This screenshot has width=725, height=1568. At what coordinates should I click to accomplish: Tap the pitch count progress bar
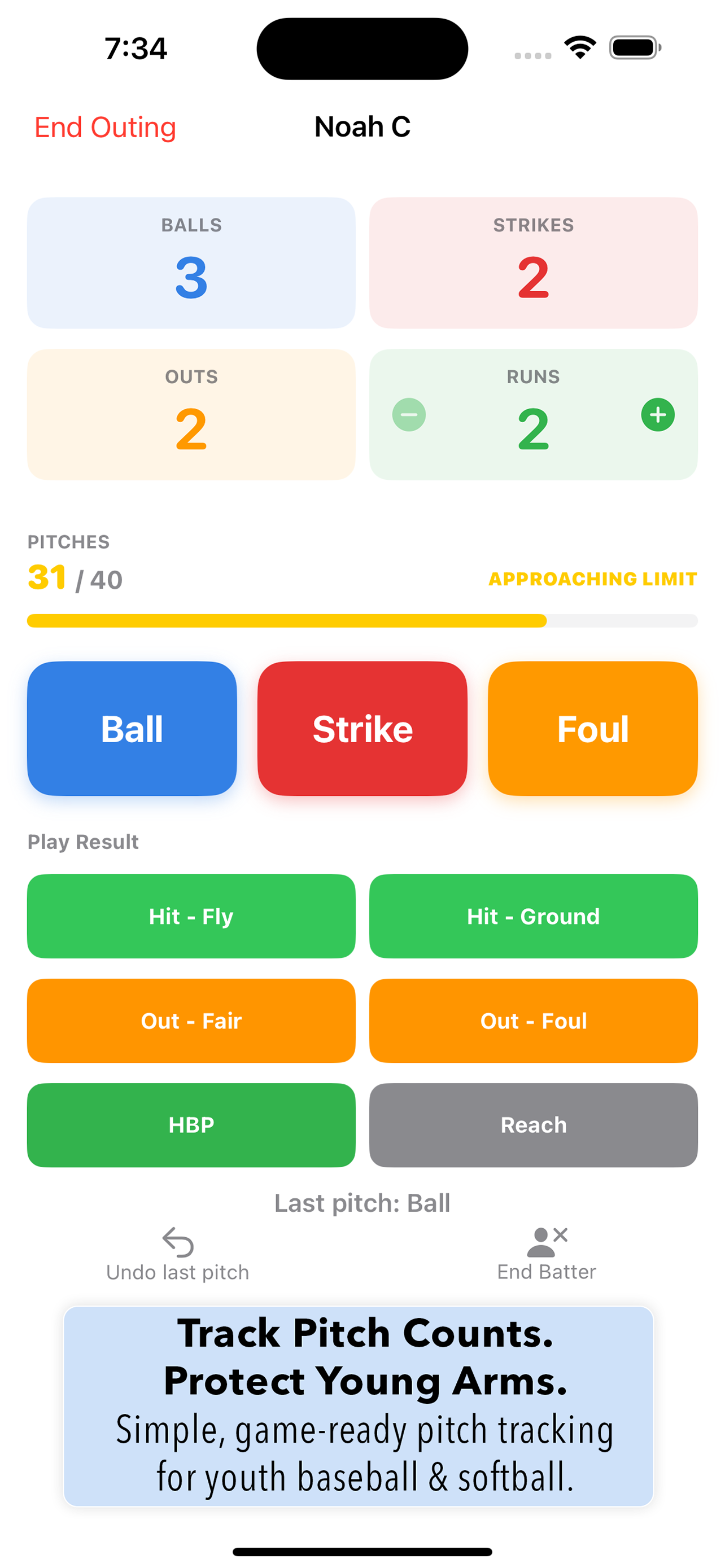[x=362, y=621]
